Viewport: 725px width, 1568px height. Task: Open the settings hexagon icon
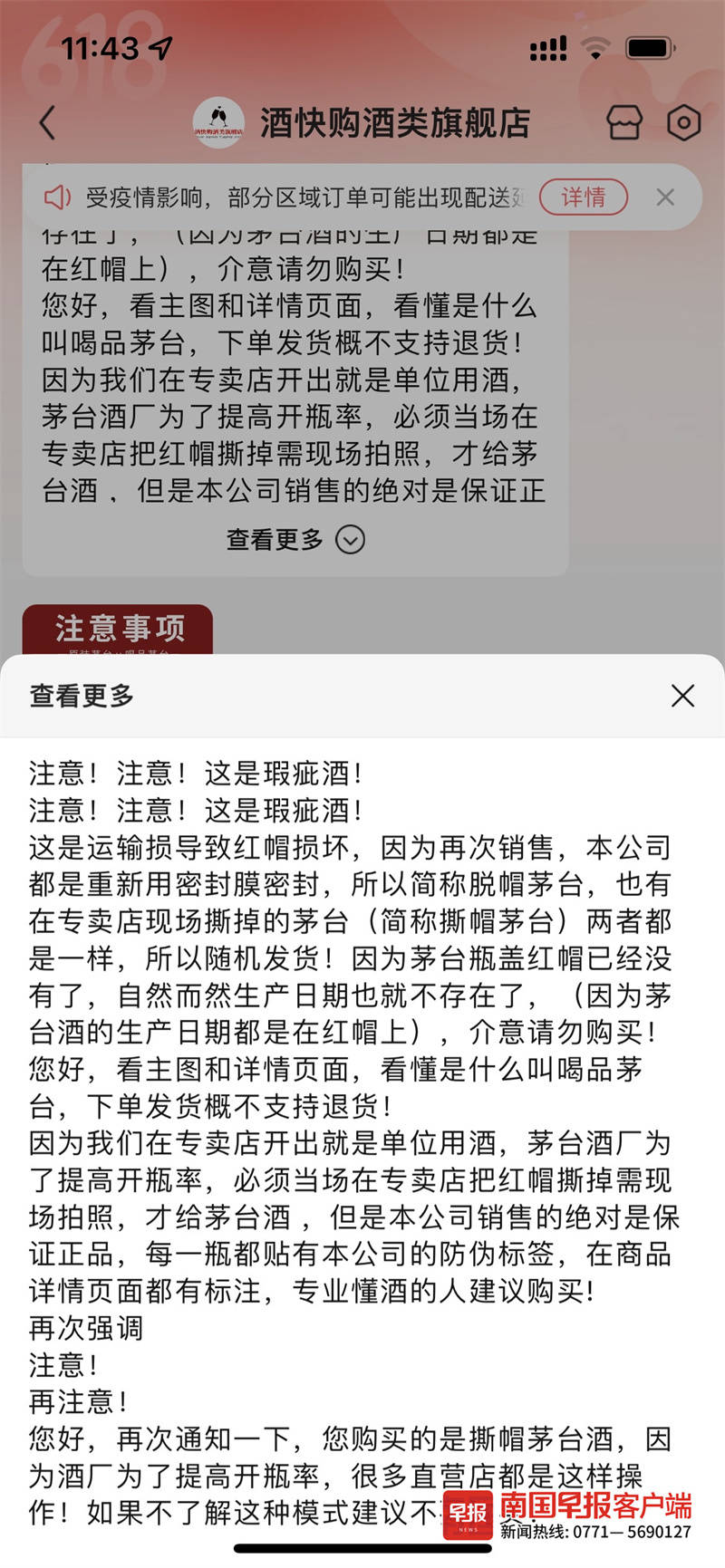point(683,122)
